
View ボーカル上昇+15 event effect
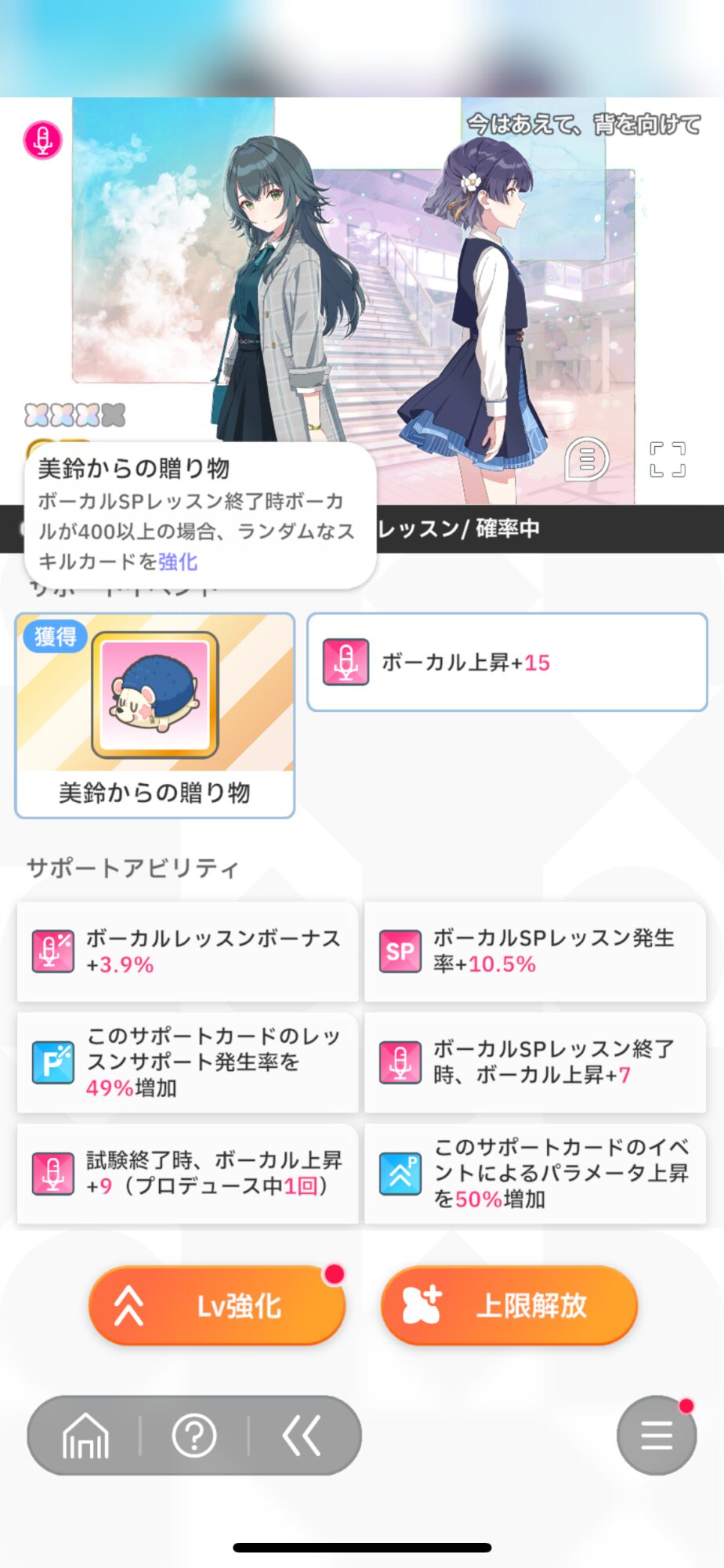point(507,662)
